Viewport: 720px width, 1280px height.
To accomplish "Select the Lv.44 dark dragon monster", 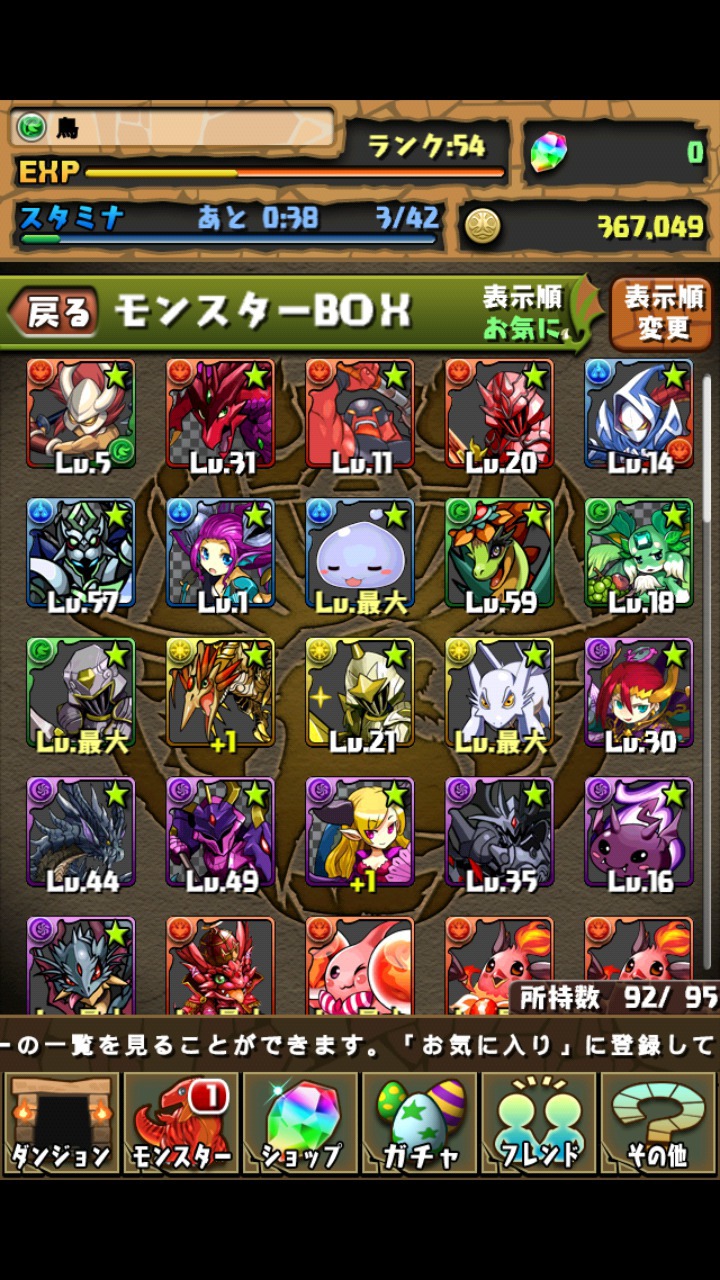I will point(80,833).
